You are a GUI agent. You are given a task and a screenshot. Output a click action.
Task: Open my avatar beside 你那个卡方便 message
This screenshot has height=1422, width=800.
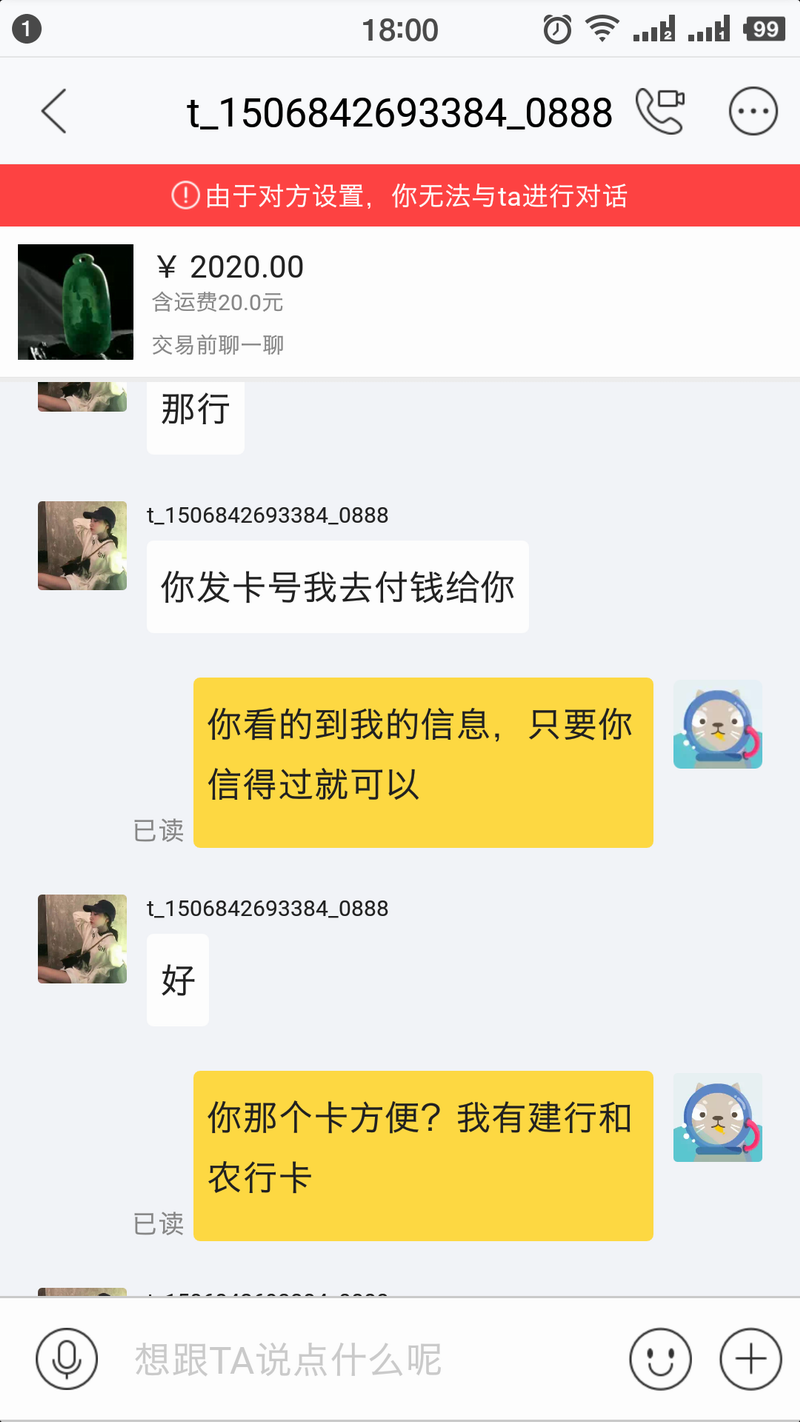717,1117
